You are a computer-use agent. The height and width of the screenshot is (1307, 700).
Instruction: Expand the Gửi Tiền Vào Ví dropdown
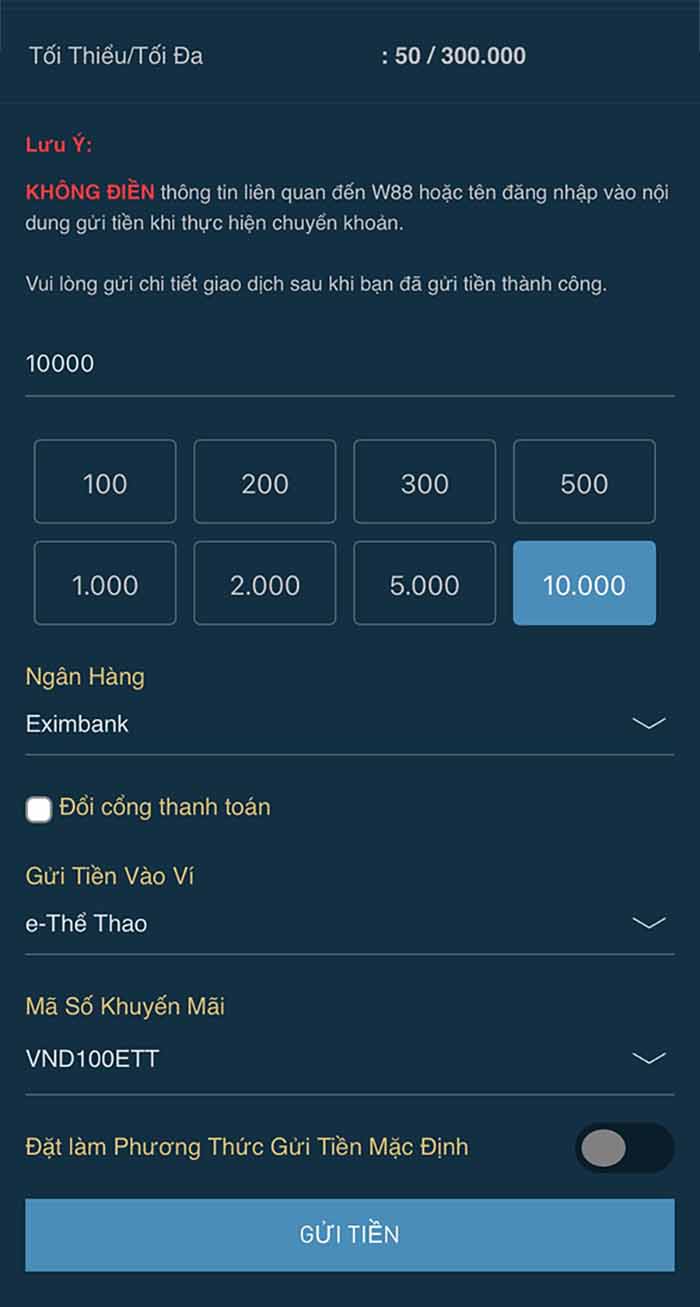(x=349, y=924)
